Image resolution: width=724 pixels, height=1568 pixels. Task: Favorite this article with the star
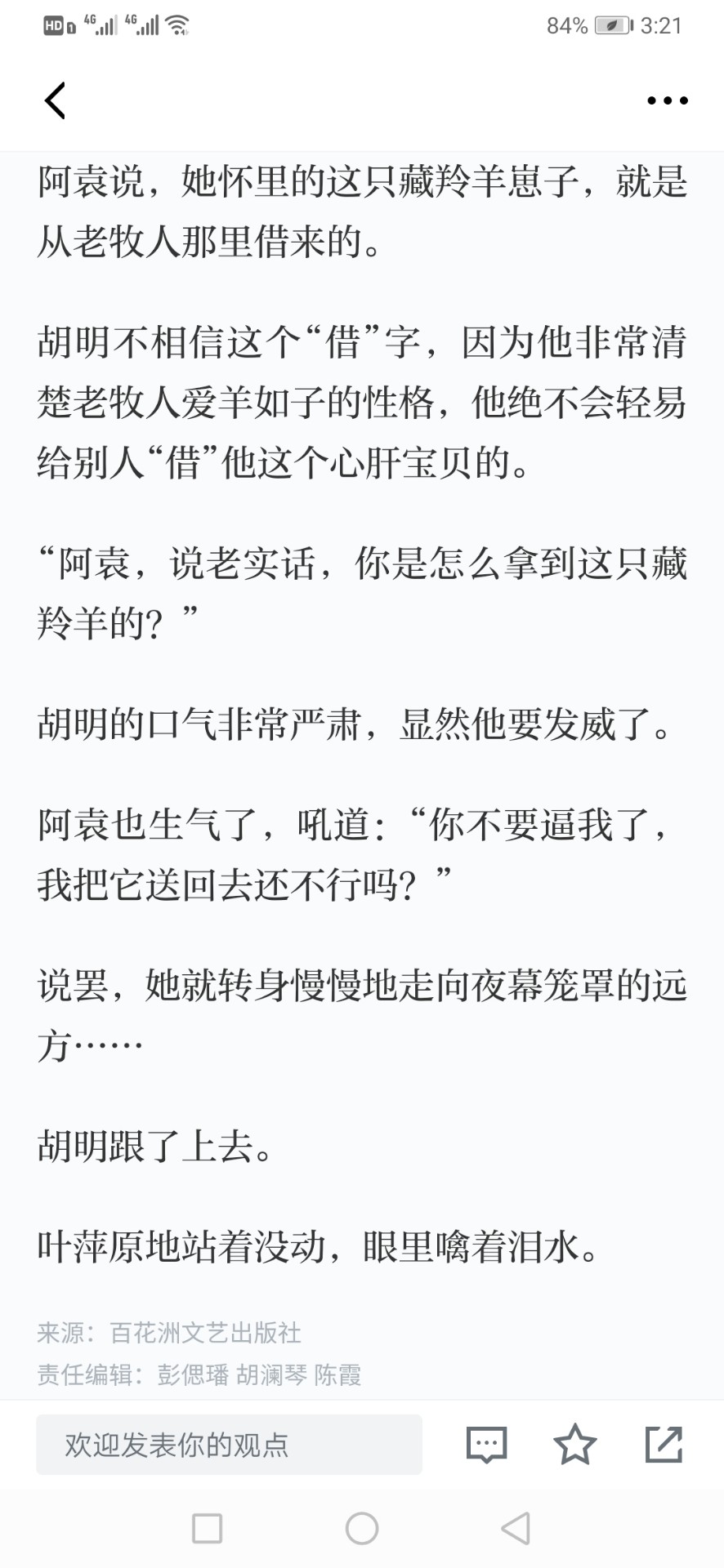(x=575, y=1444)
